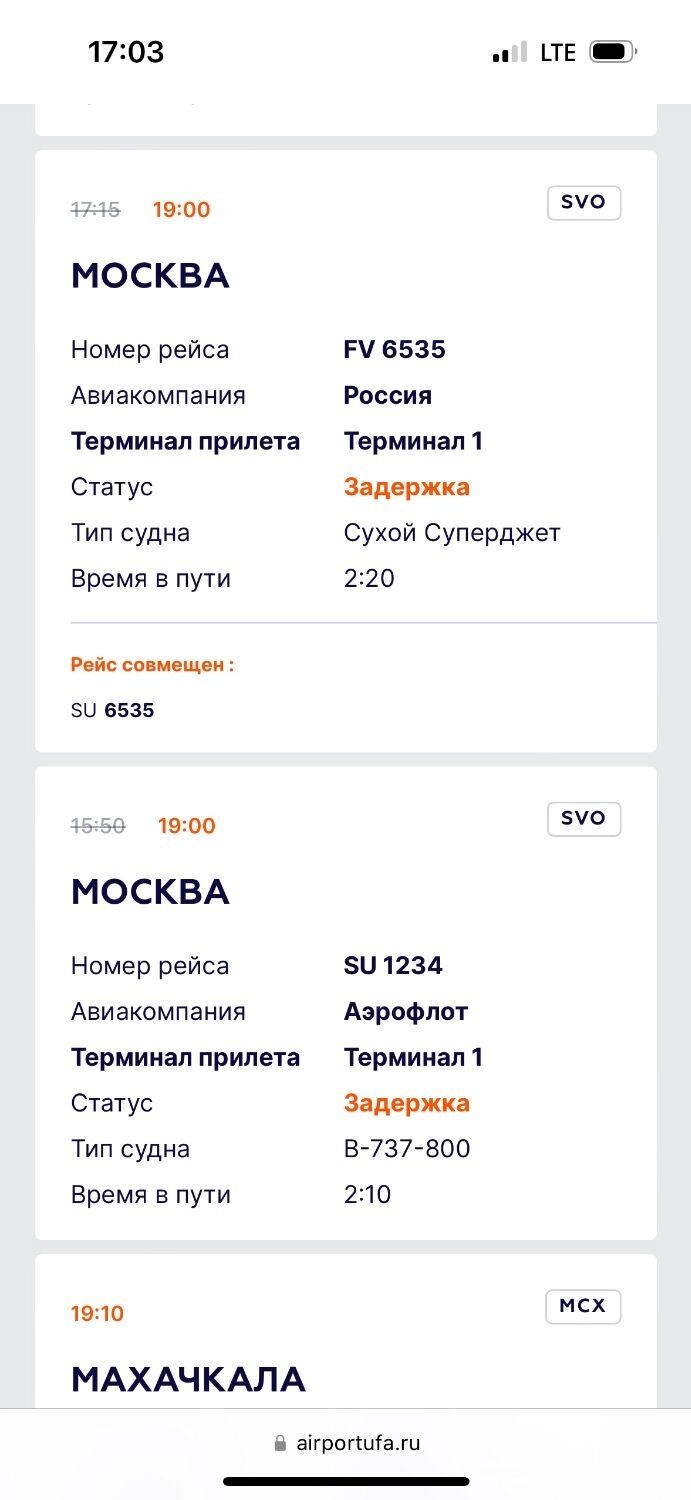691x1500 pixels.
Task: Open the Moscow flight FV 6535 card
Action: point(346,451)
